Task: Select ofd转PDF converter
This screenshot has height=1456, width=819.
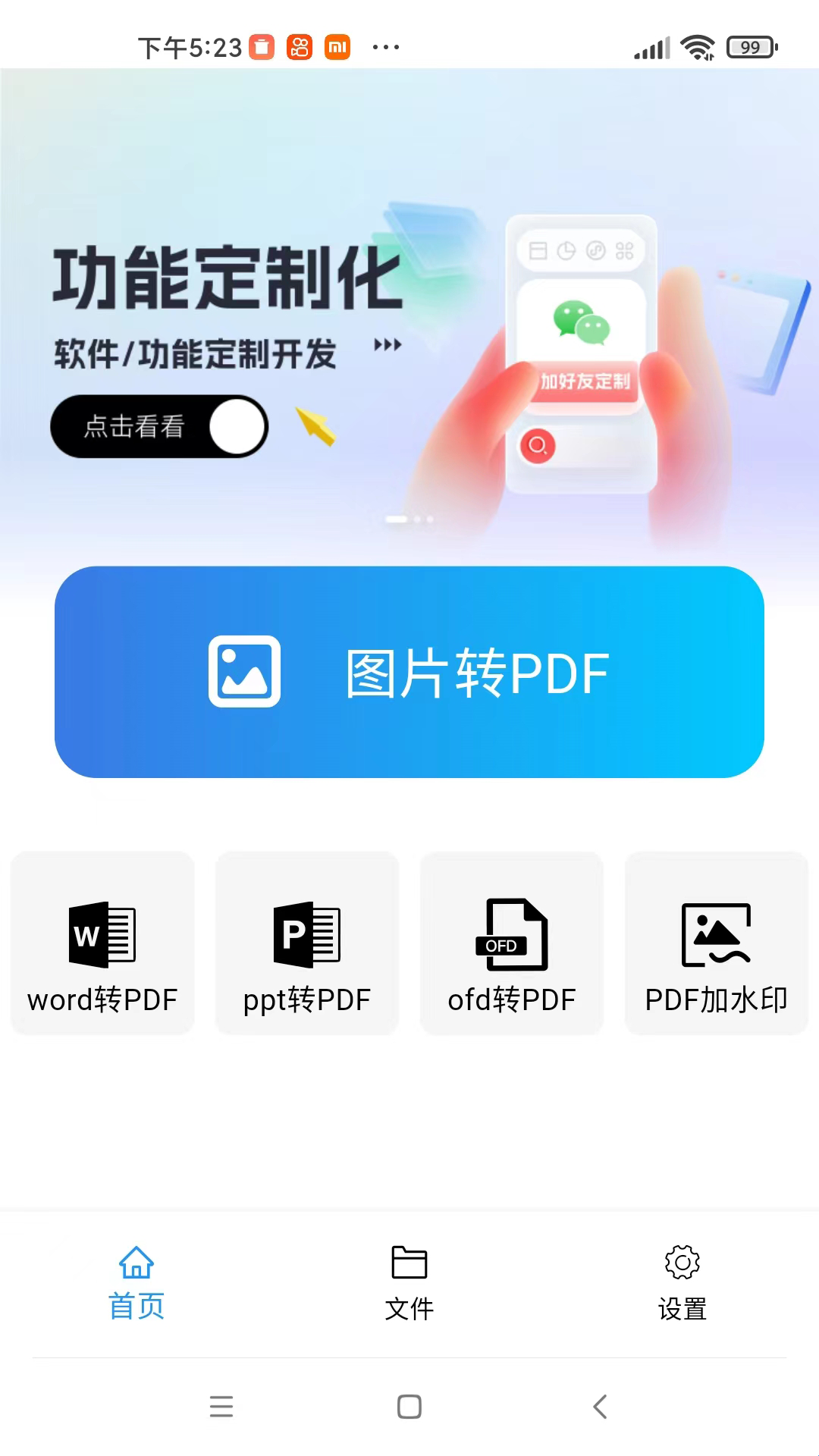Action: [512, 943]
